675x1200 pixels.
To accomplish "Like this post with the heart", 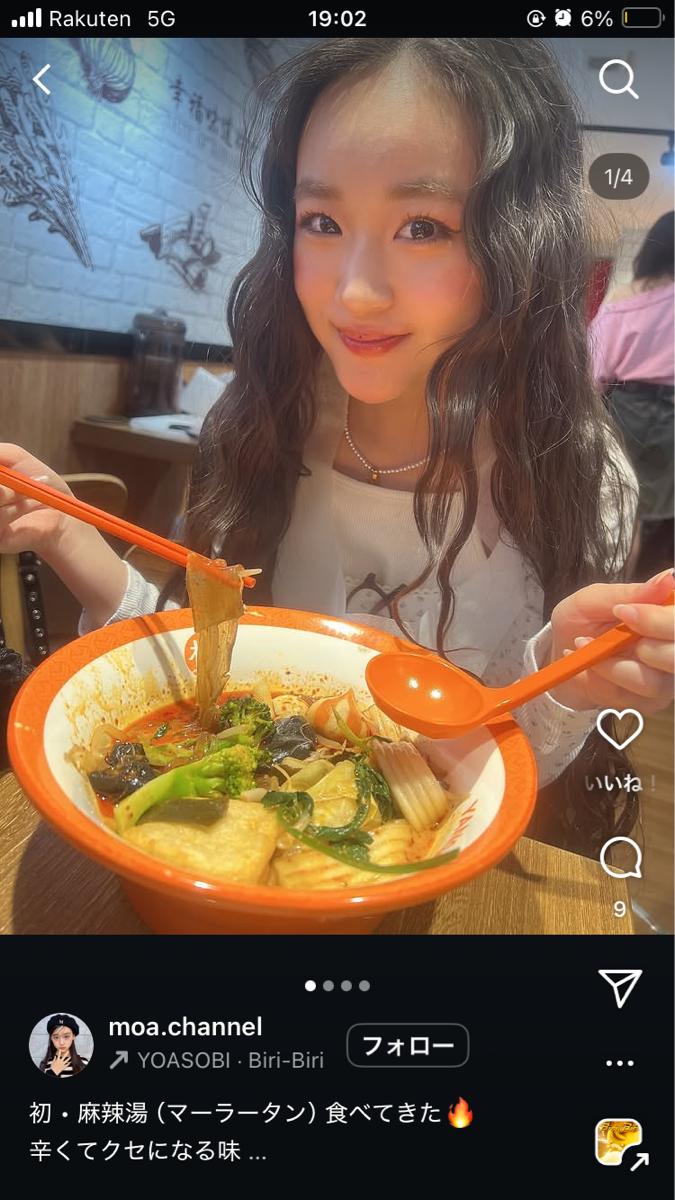I will [x=619, y=730].
